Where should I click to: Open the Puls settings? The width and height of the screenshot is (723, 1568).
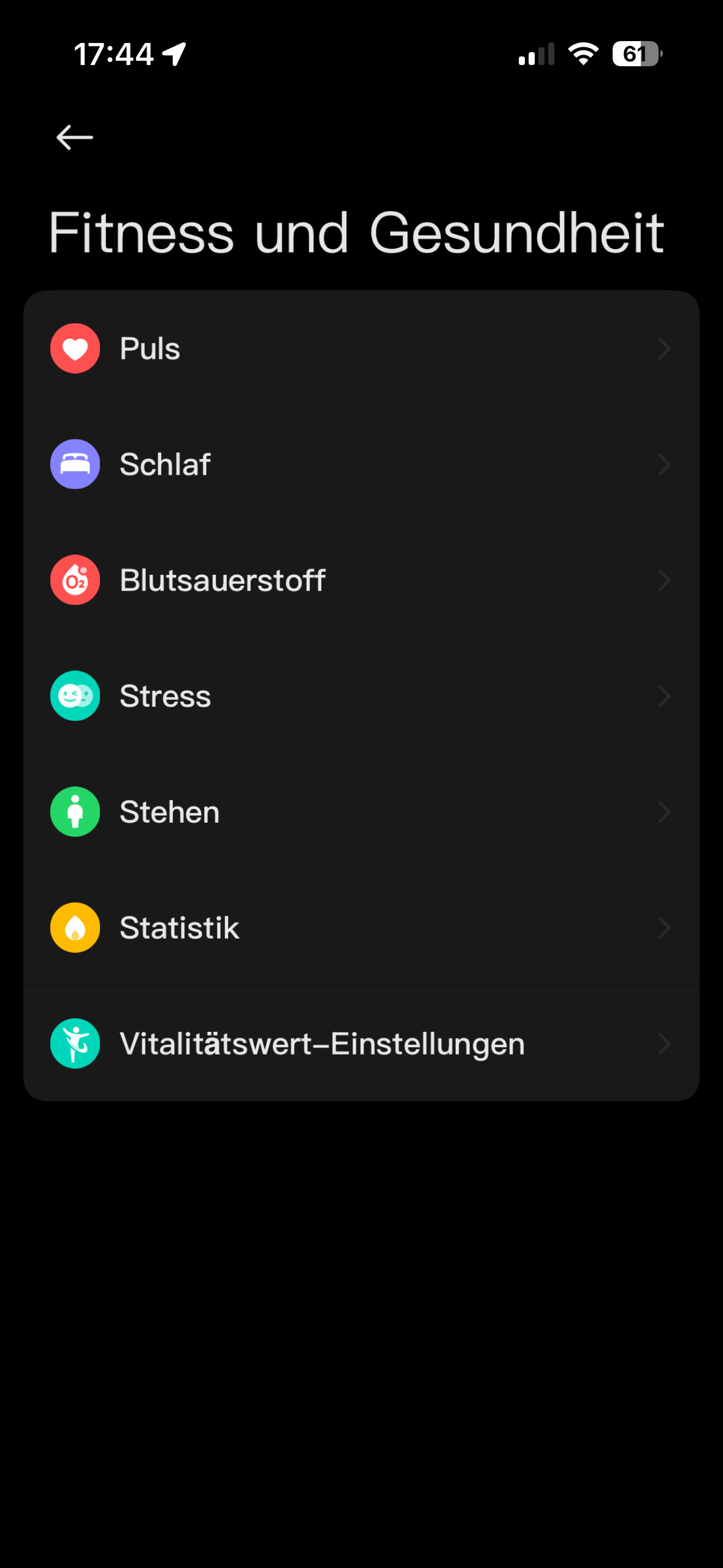(x=361, y=348)
